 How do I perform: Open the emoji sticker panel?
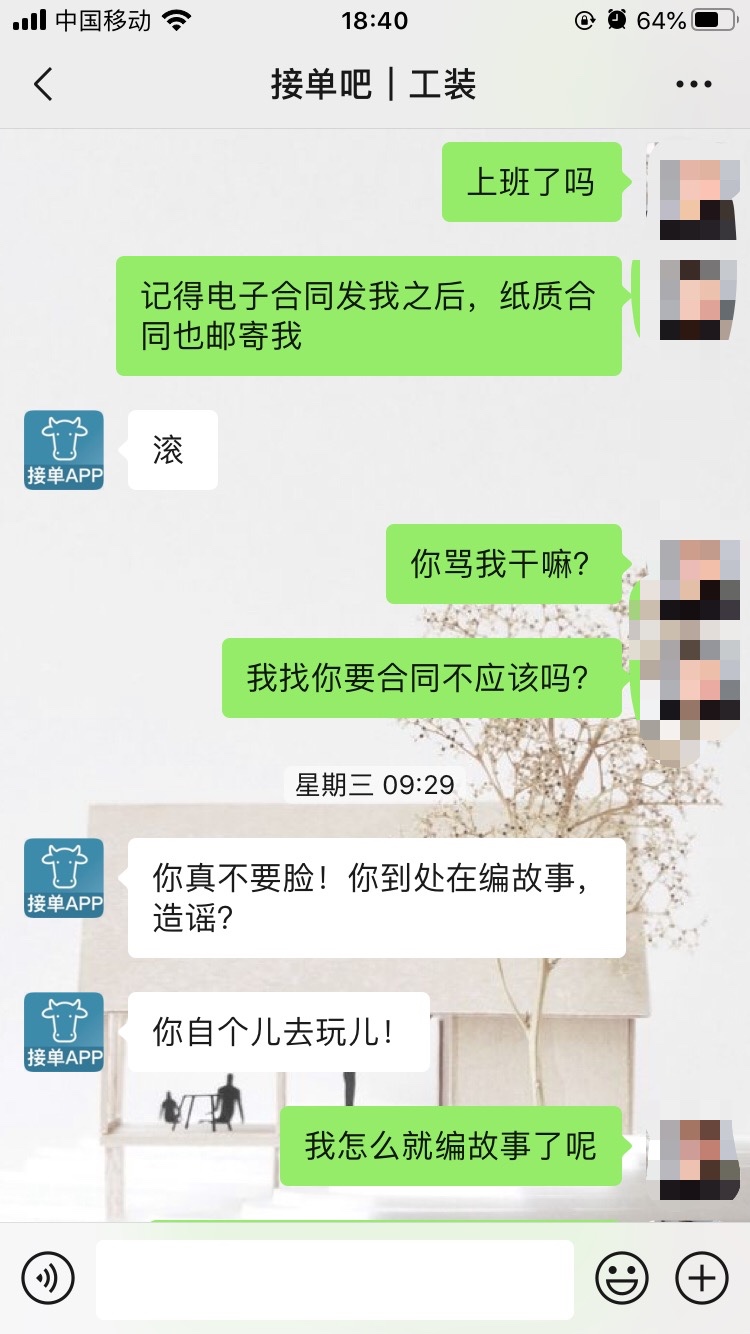(621, 1277)
